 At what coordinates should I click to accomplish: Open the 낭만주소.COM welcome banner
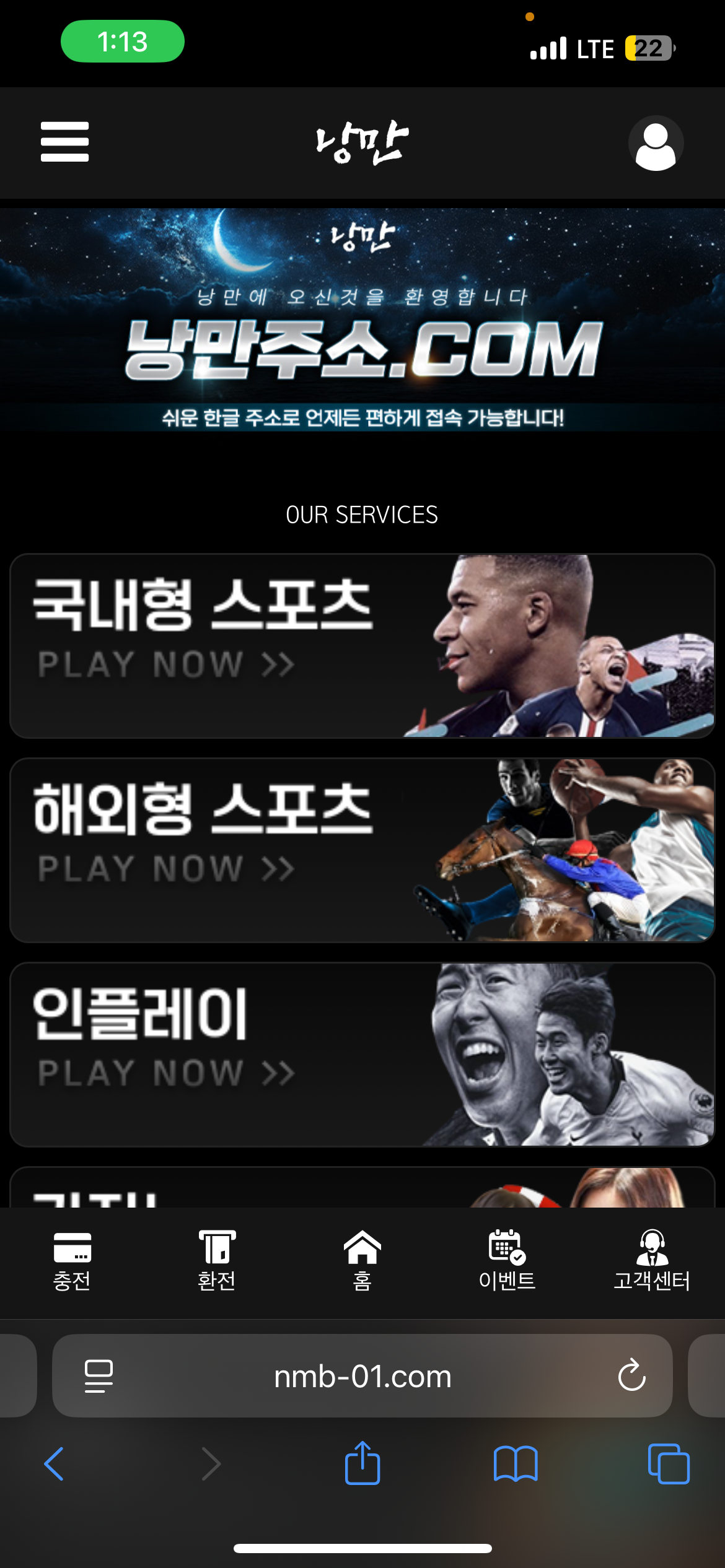(362, 320)
